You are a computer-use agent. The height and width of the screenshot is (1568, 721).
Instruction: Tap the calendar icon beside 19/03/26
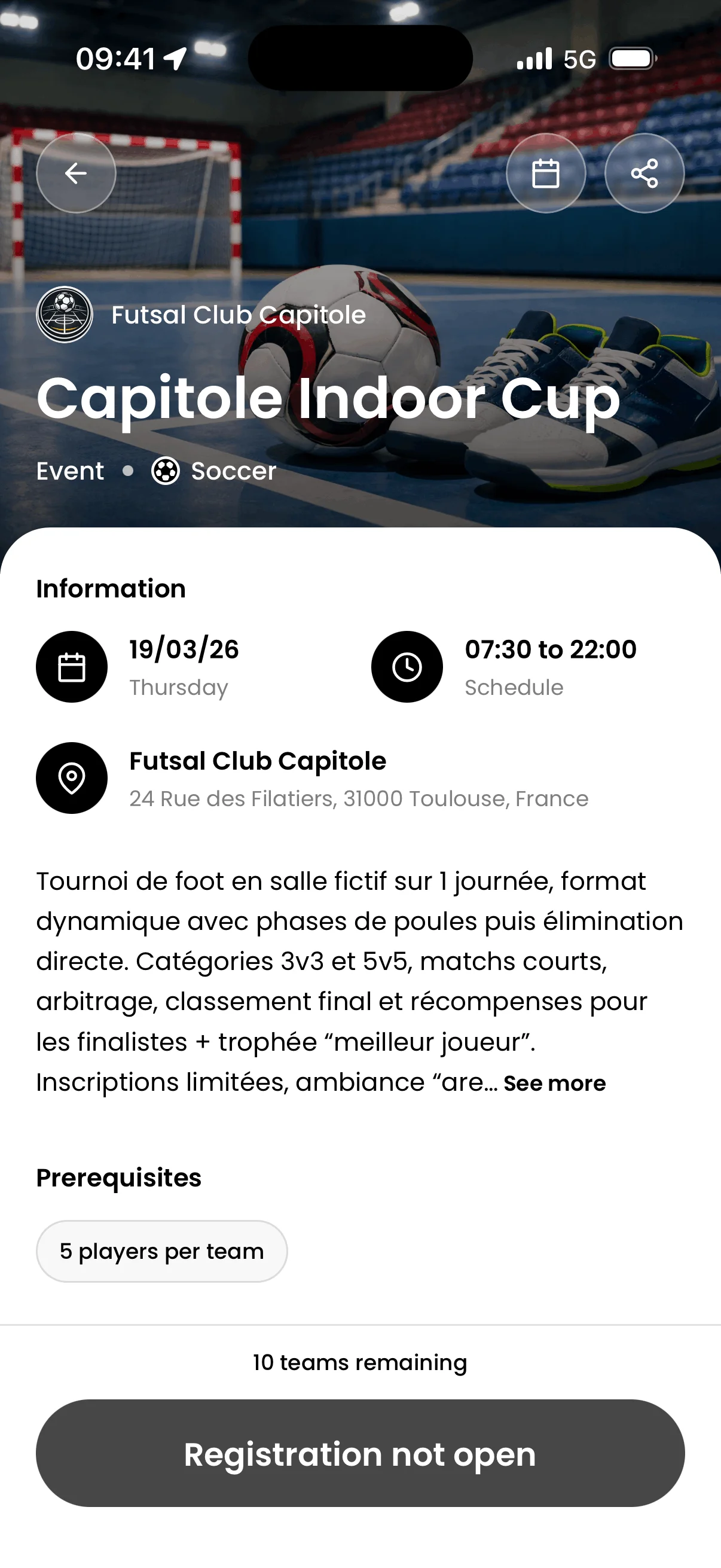click(71, 667)
